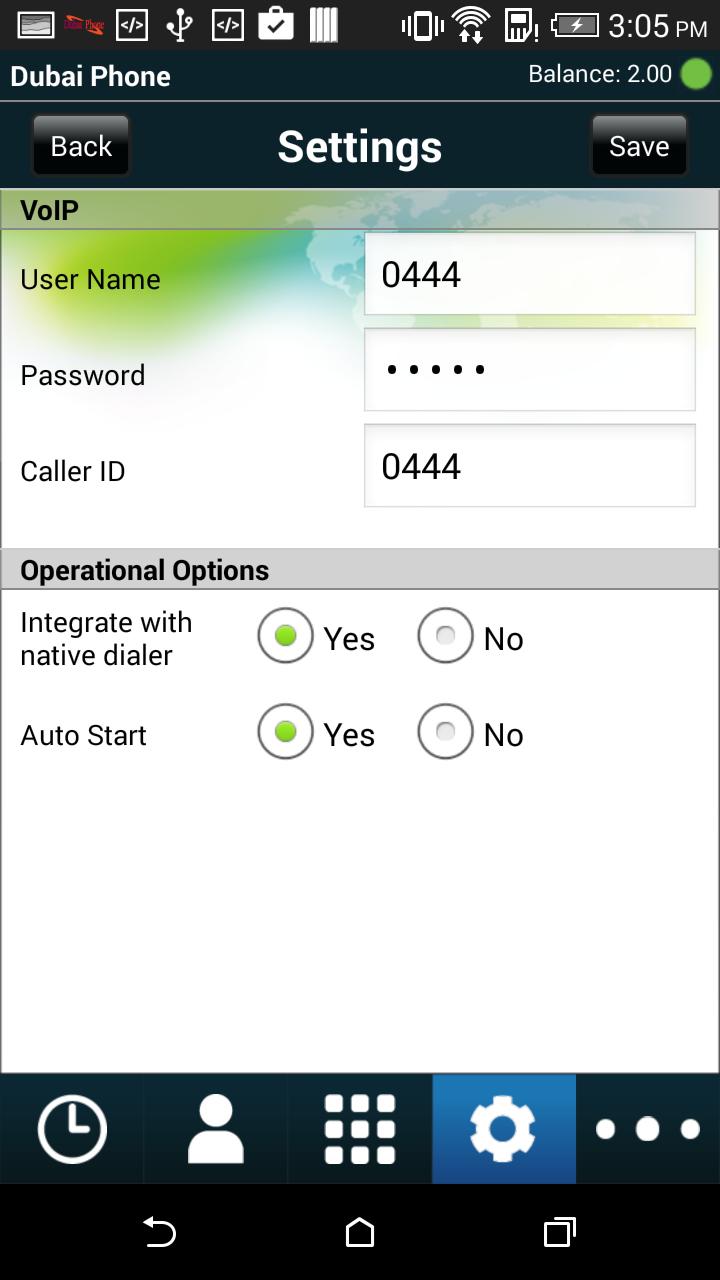Switch to the Settings gear tab
720x1280 pixels.
(503, 1129)
